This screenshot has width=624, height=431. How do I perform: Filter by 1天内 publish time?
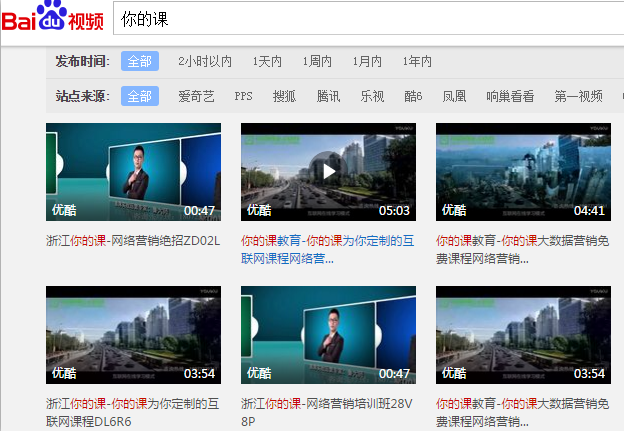pyautogui.click(x=267, y=62)
